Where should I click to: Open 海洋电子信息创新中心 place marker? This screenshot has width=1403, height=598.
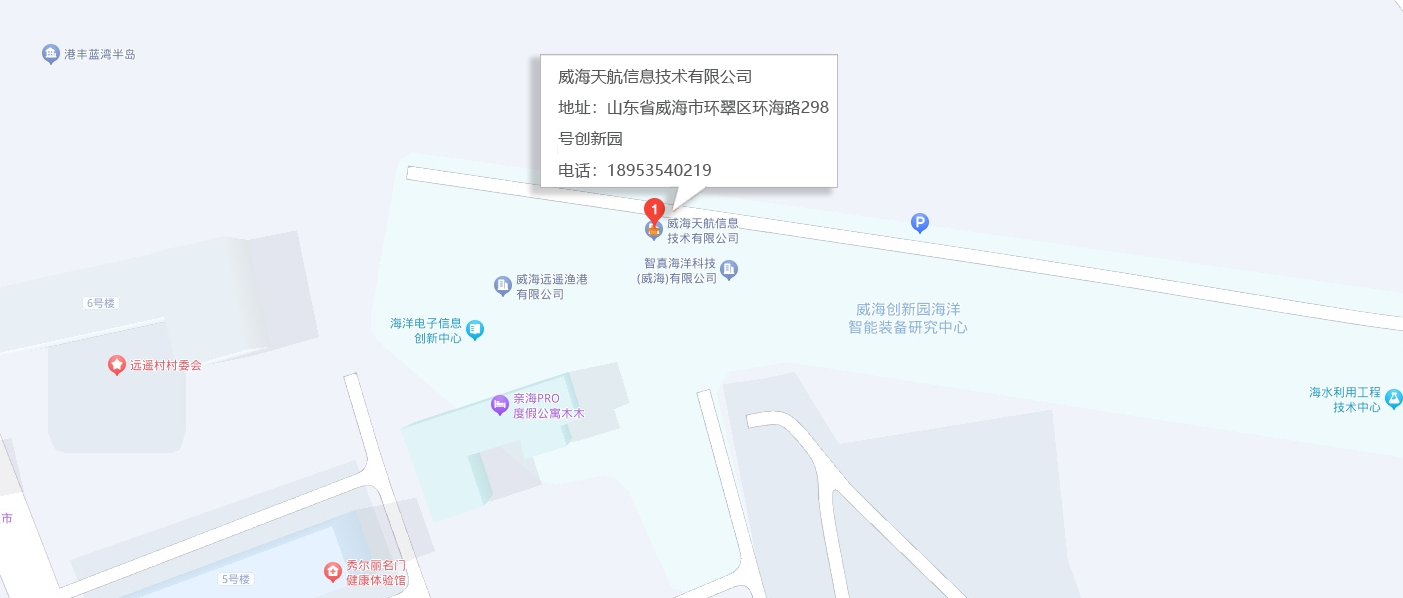coord(476,329)
